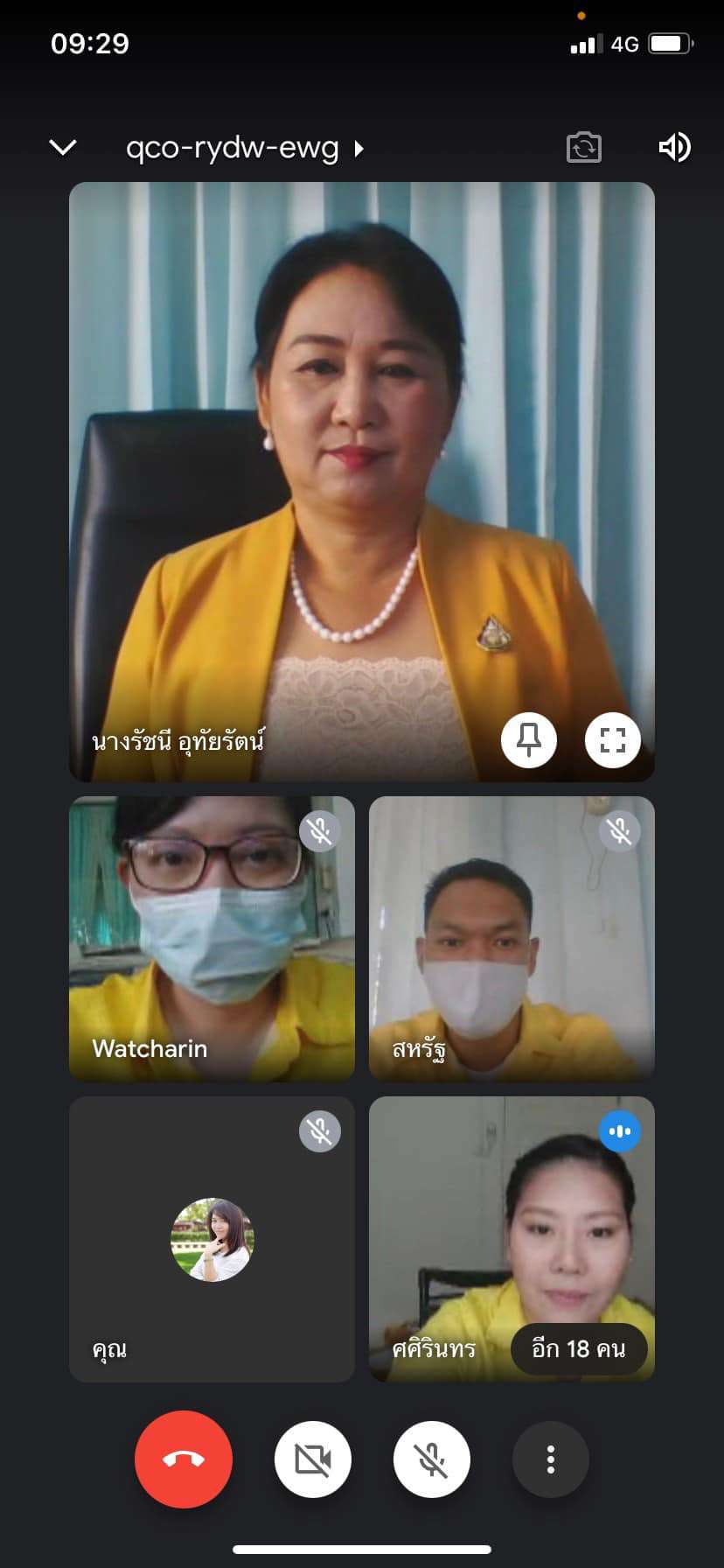Select your own tile labeled คุณ

tap(212, 1239)
